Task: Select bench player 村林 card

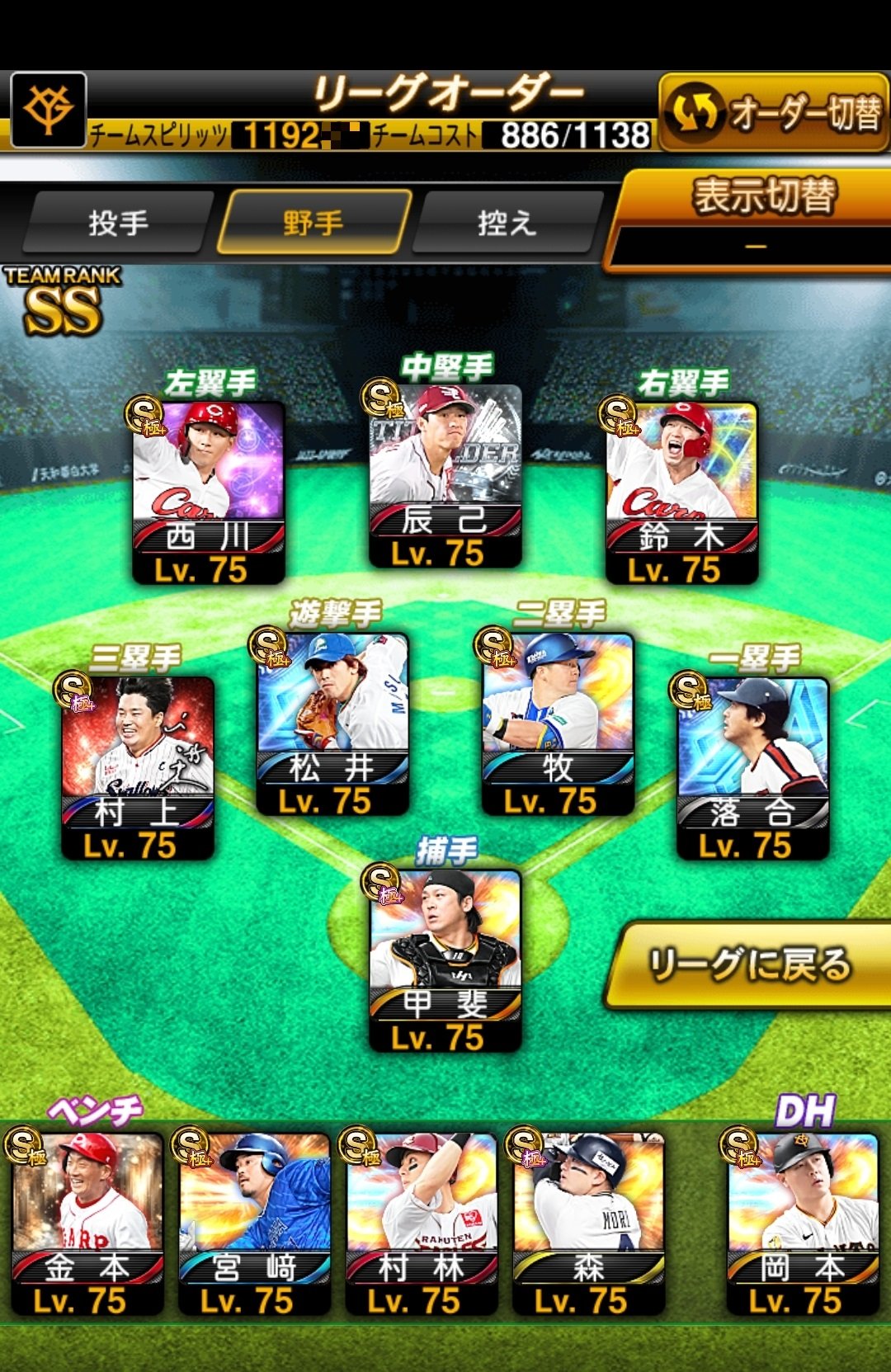Action: pyautogui.click(x=421, y=1223)
